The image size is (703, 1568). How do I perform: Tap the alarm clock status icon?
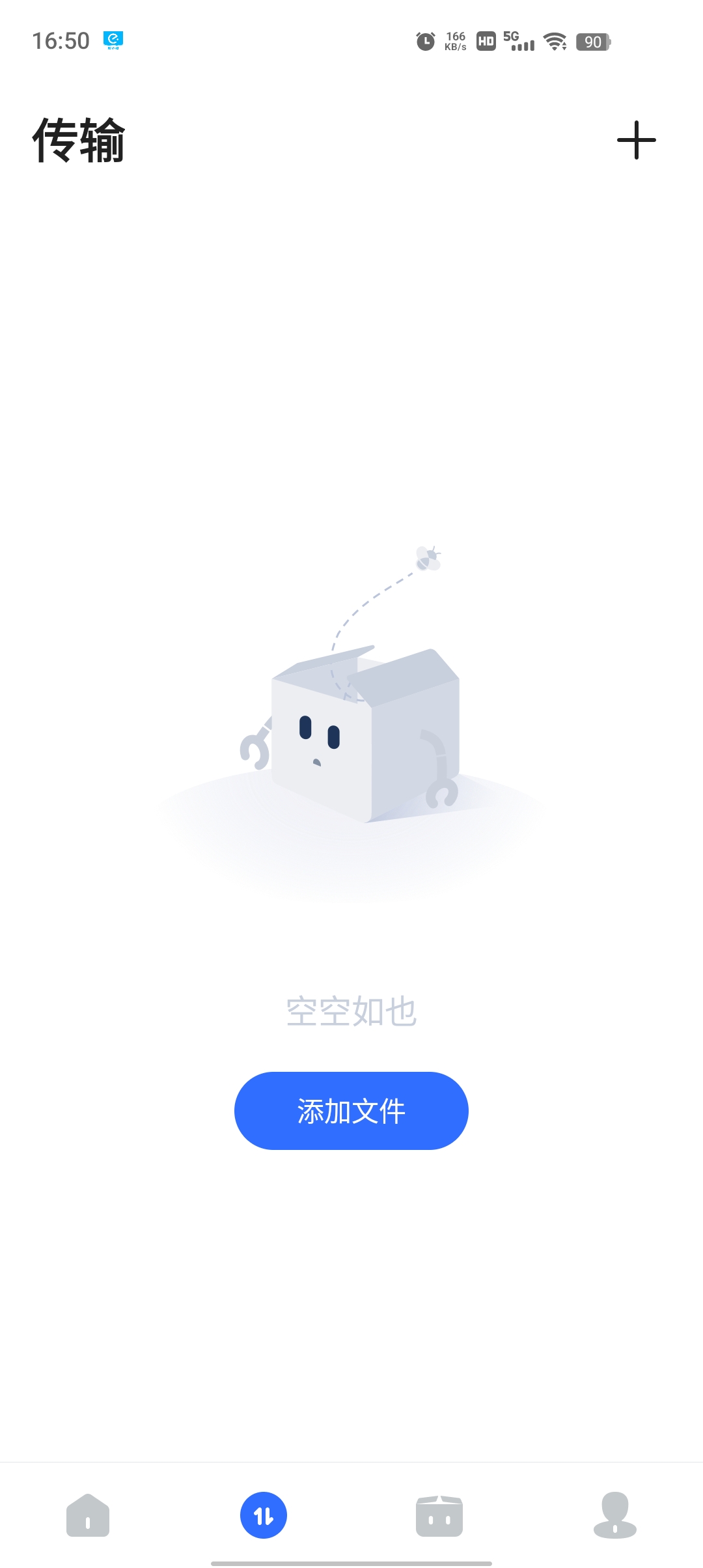(424, 42)
